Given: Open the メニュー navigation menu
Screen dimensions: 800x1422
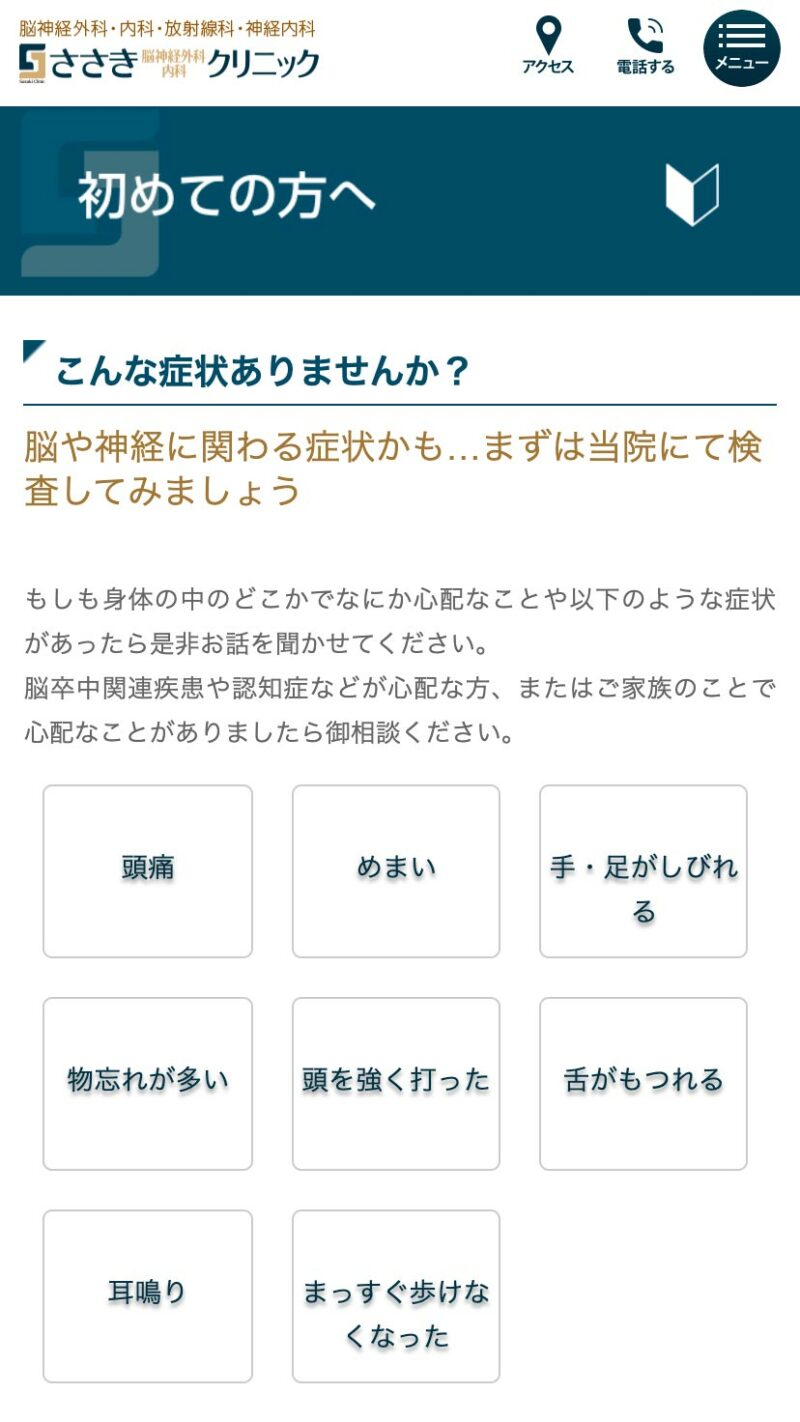Looking at the screenshot, I should point(741,48).
